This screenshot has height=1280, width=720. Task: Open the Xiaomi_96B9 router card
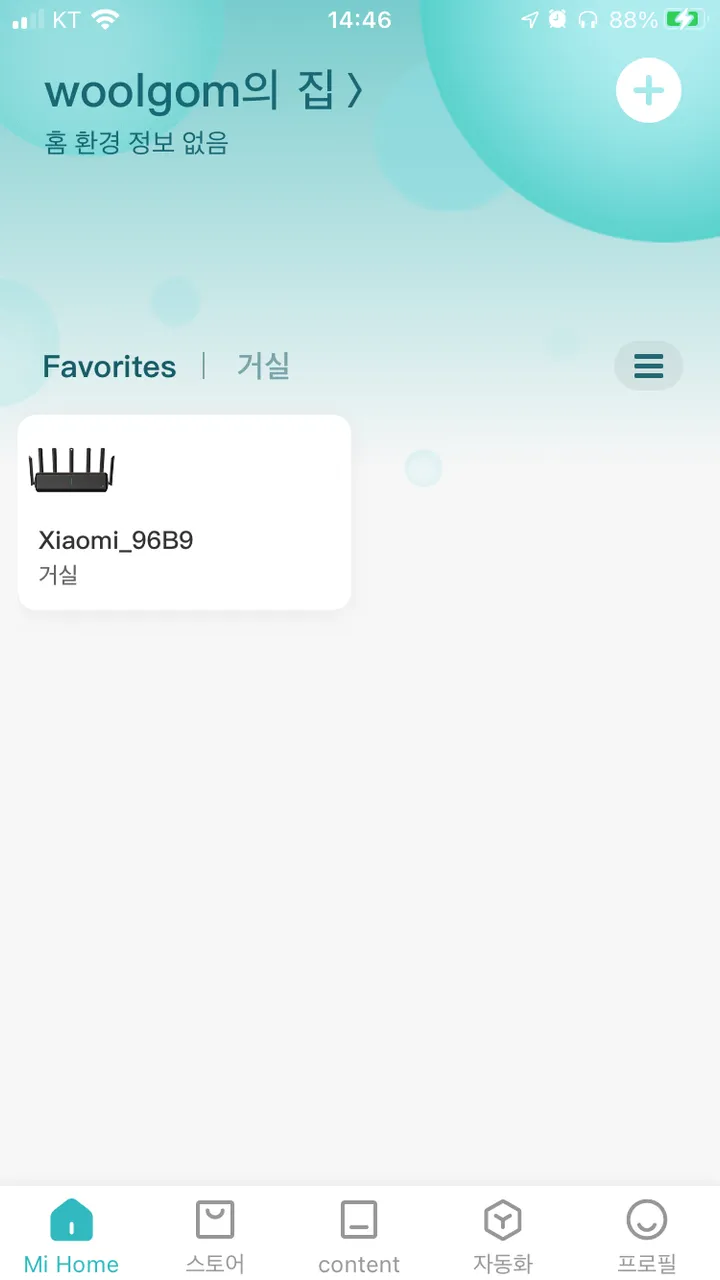pyautogui.click(x=184, y=512)
